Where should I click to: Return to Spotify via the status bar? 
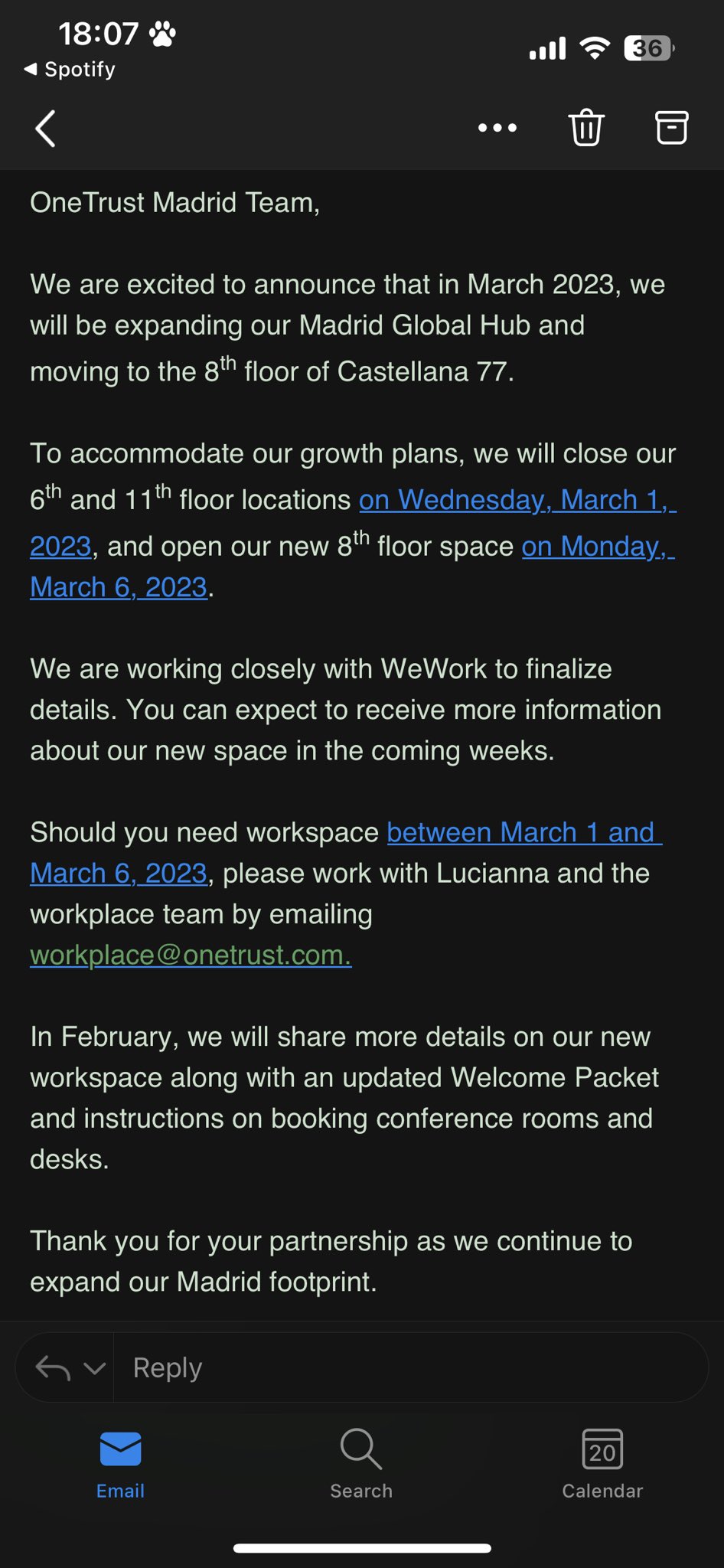70,70
